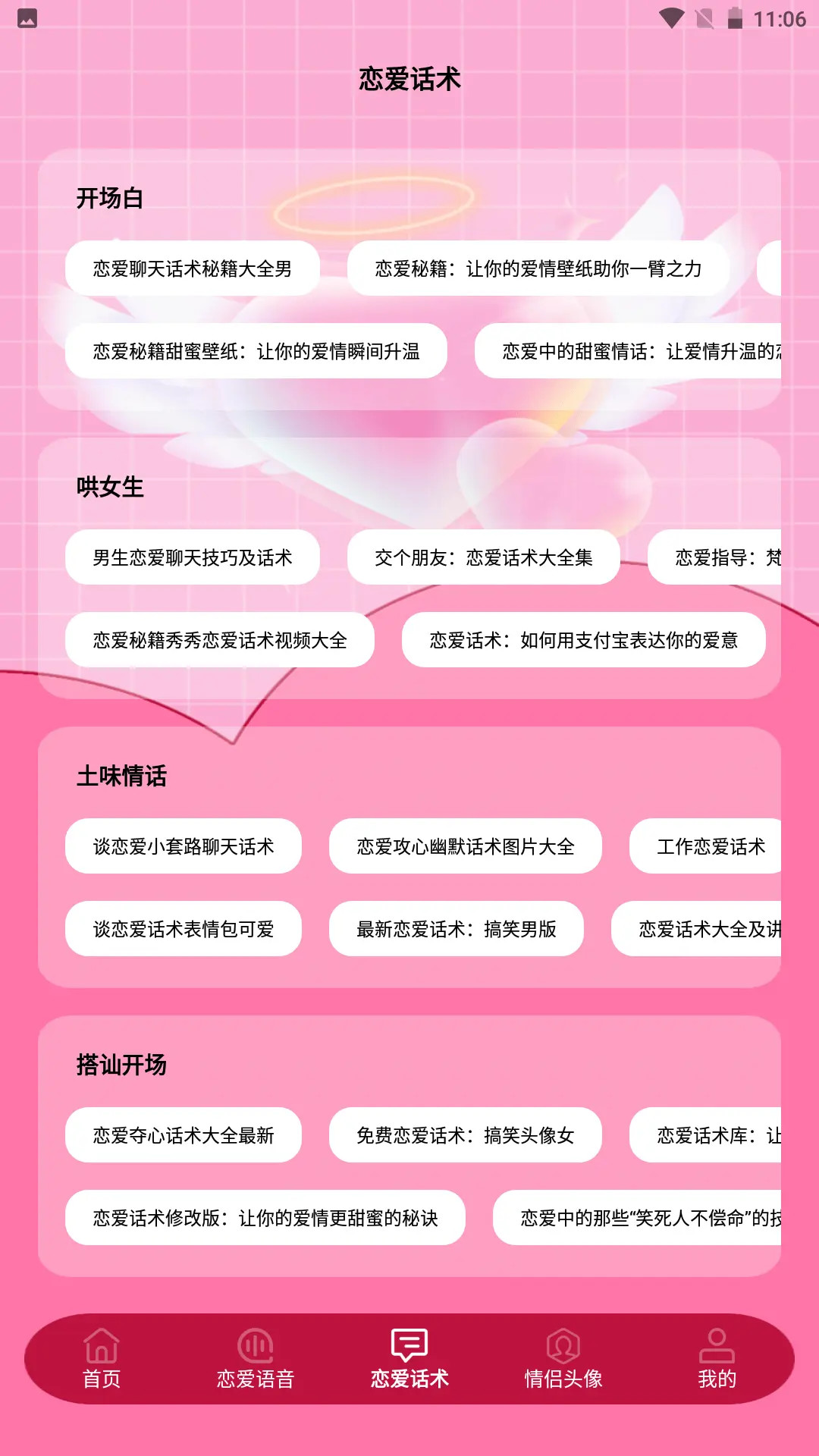Select 交个朋友：恋爱话术大全集
This screenshot has width=819, height=1456.
pyautogui.click(x=484, y=557)
